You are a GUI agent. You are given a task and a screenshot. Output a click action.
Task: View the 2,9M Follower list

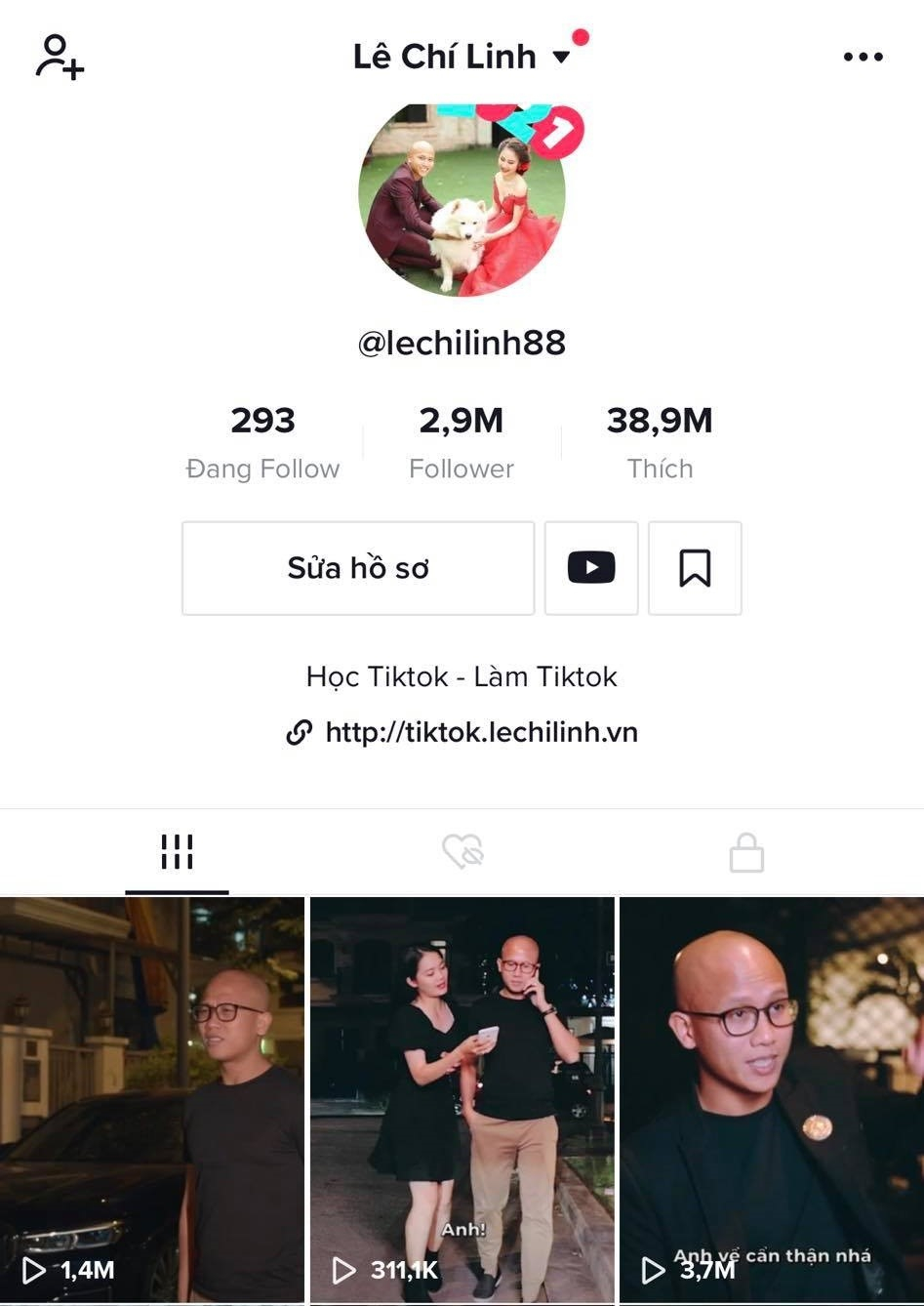tap(461, 442)
